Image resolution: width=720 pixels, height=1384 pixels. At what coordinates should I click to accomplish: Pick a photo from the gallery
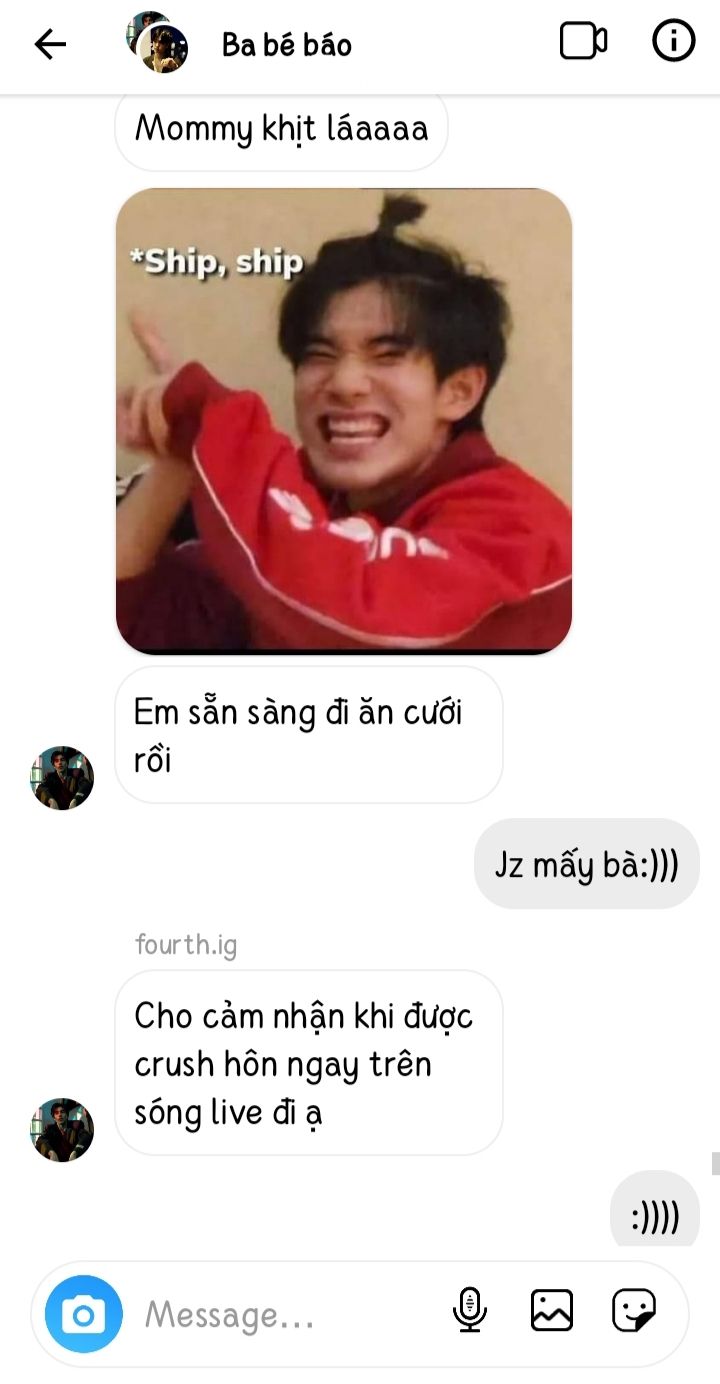pos(552,1310)
